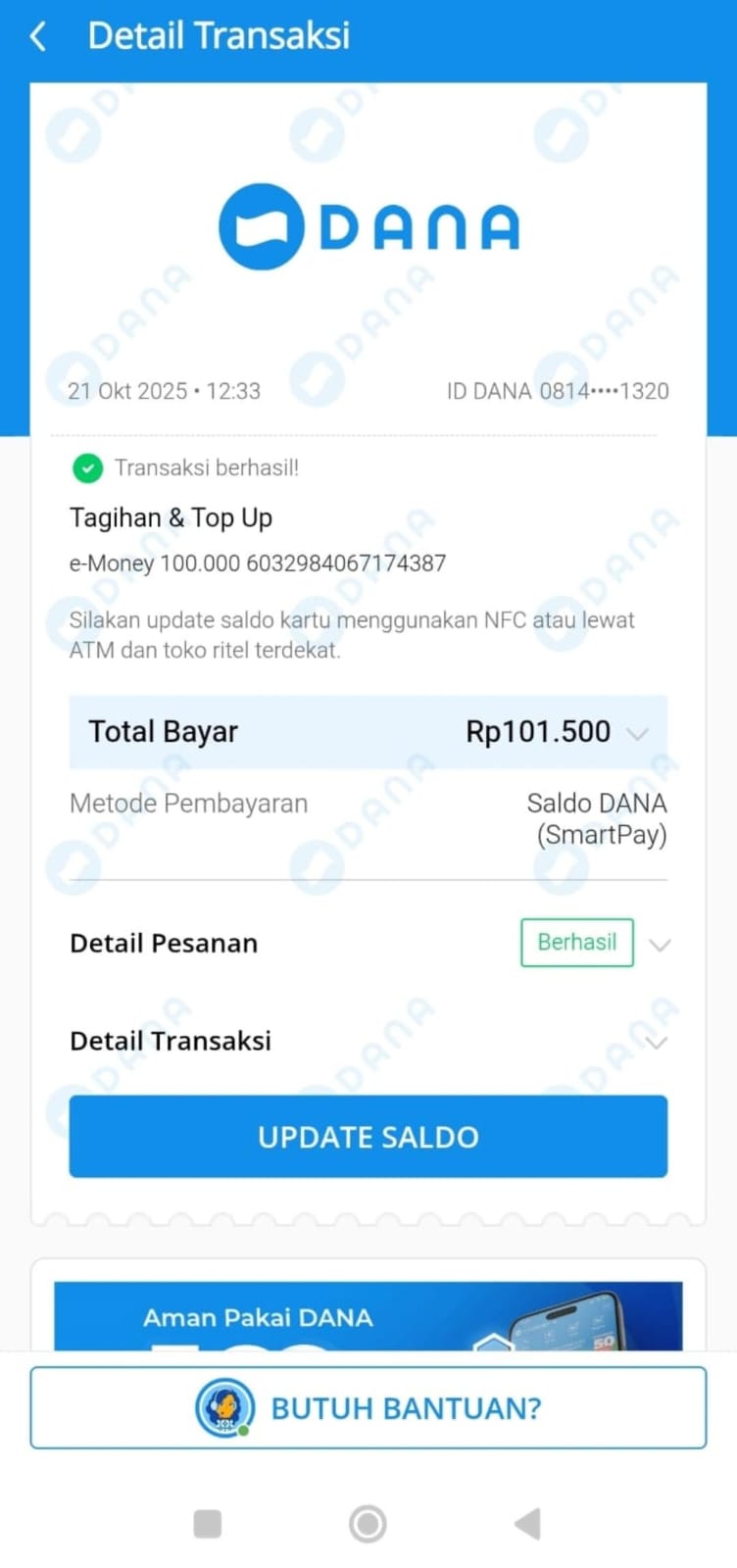Expand the Detail Pesanan section
The width and height of the screenshot is (737, 1568).
[x=660, y=945]
